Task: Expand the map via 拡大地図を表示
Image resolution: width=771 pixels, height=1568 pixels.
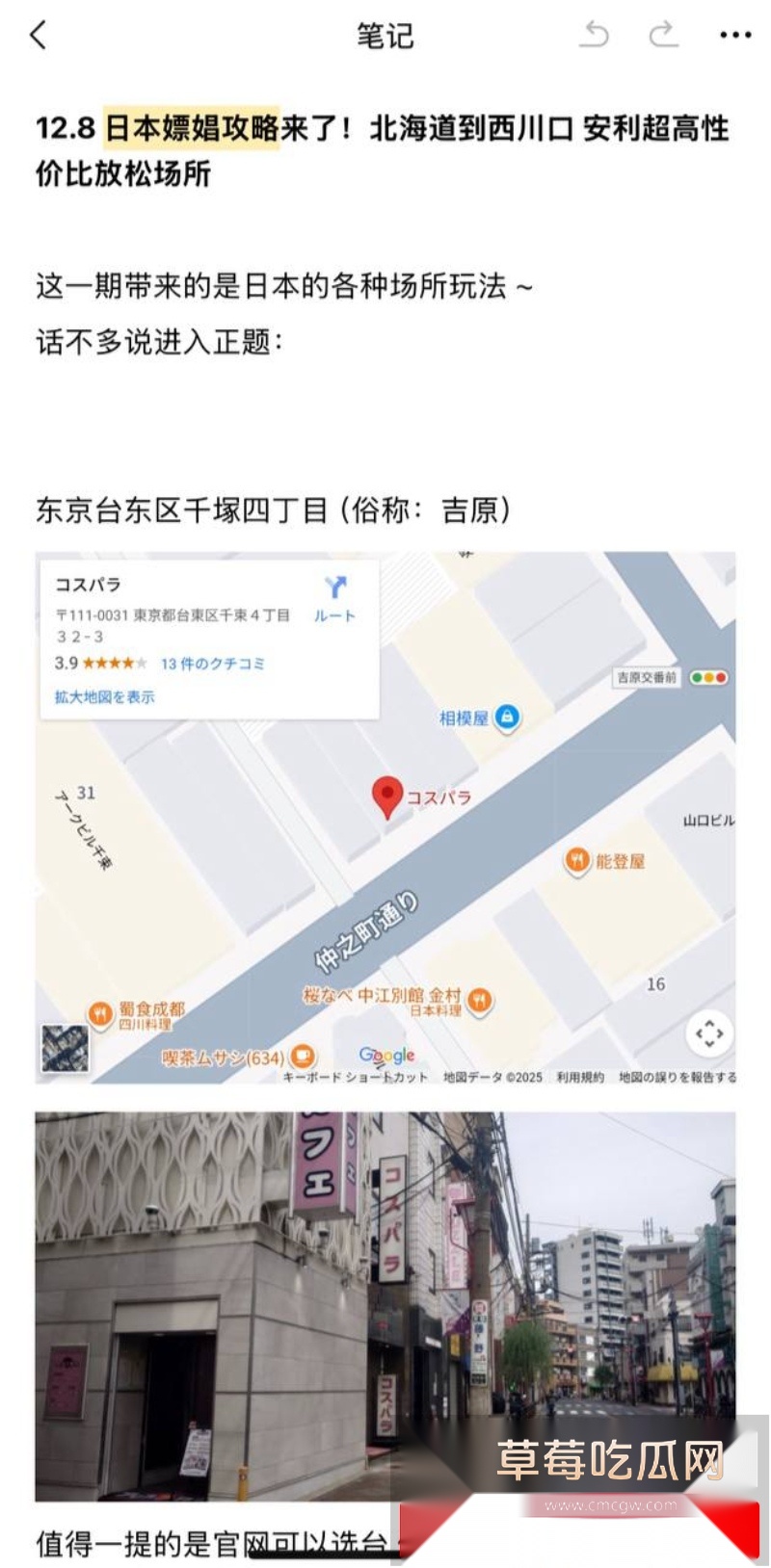Action: click(x=106, y=694)
